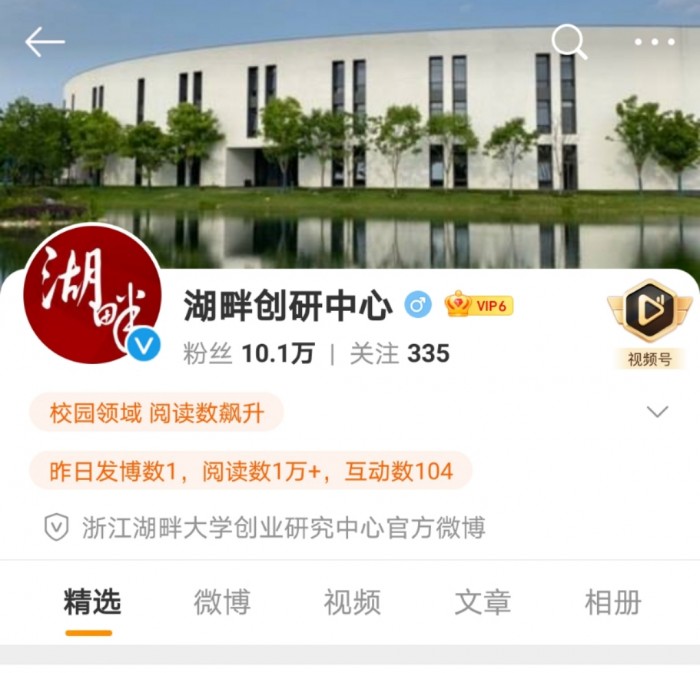View the 粉丝 10.1万 followers list
700x673 pixels.
248,354
